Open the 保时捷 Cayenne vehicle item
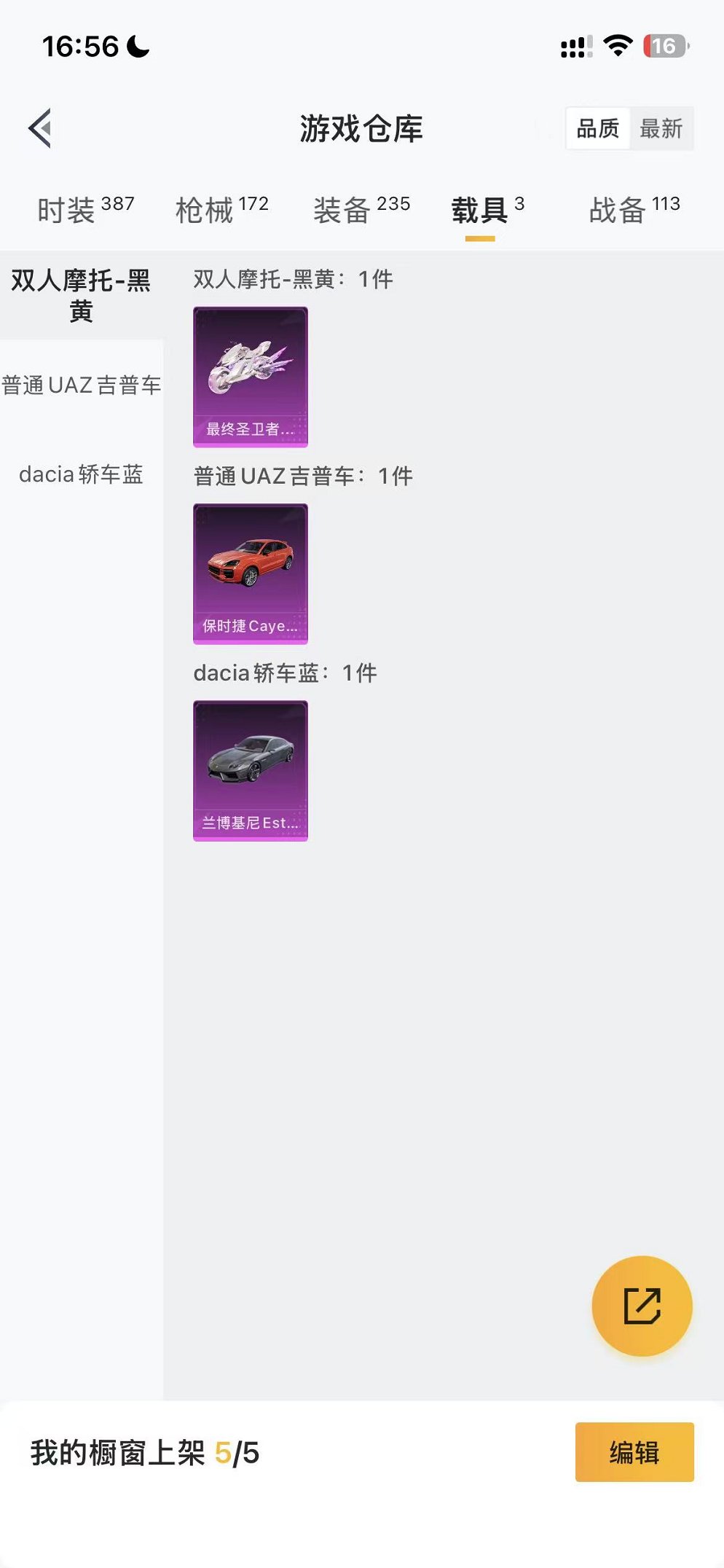 [x=250, y=573]
